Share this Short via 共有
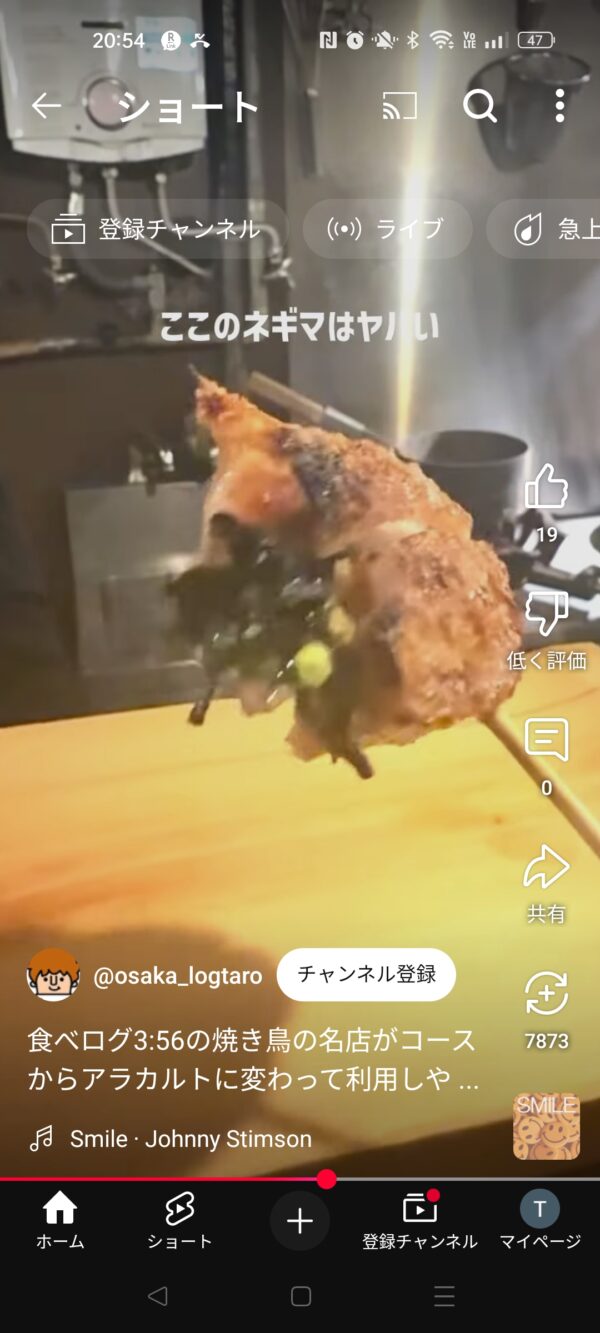The image size is (600, 1333). click(x=546, y=868)
